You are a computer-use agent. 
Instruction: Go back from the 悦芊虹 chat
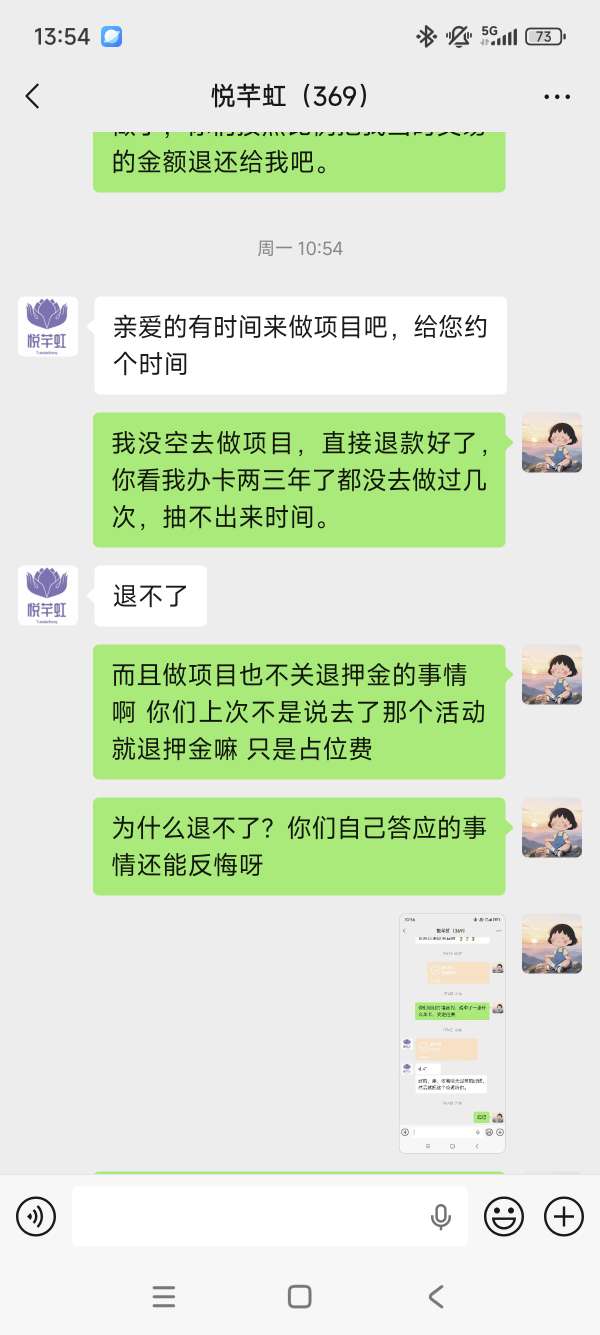[33, 96]
